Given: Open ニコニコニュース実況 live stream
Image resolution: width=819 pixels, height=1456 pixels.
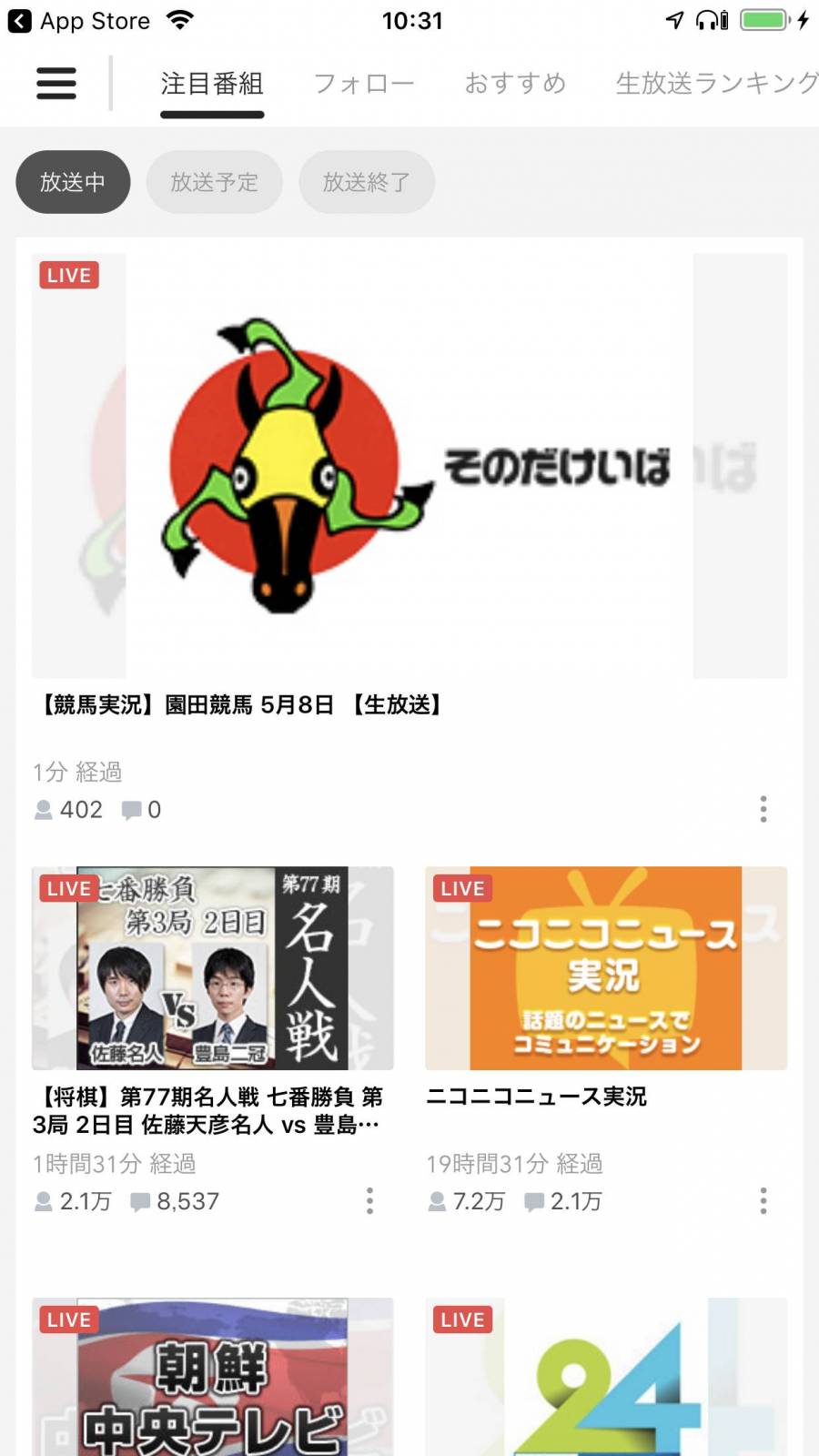Looking at the screenshot, I should [605, 968].
